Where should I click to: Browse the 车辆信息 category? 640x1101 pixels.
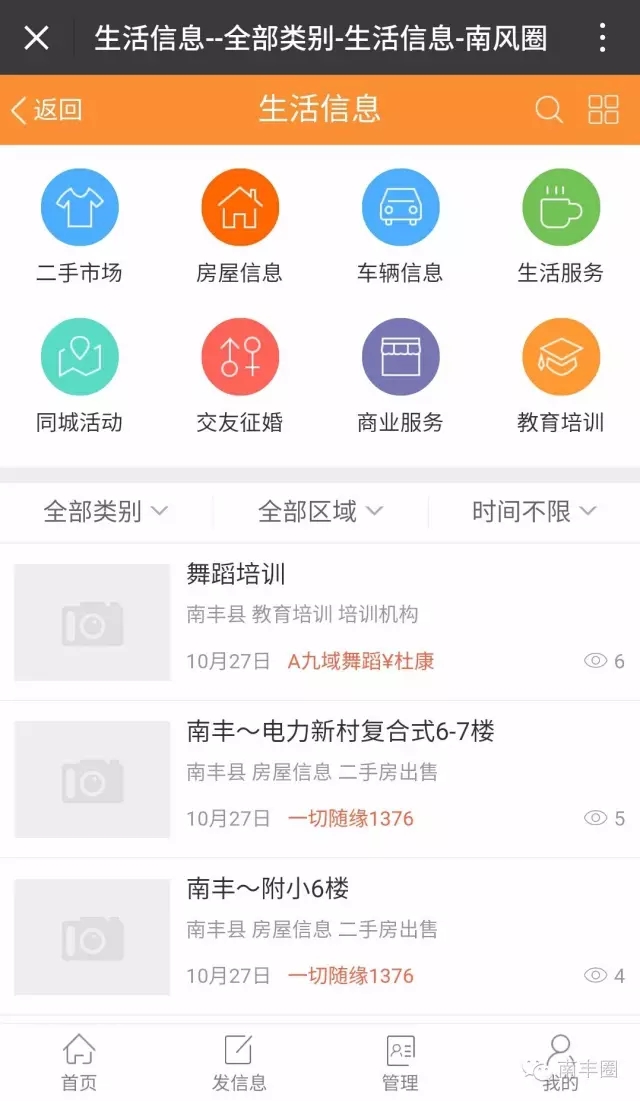[400, 226]
